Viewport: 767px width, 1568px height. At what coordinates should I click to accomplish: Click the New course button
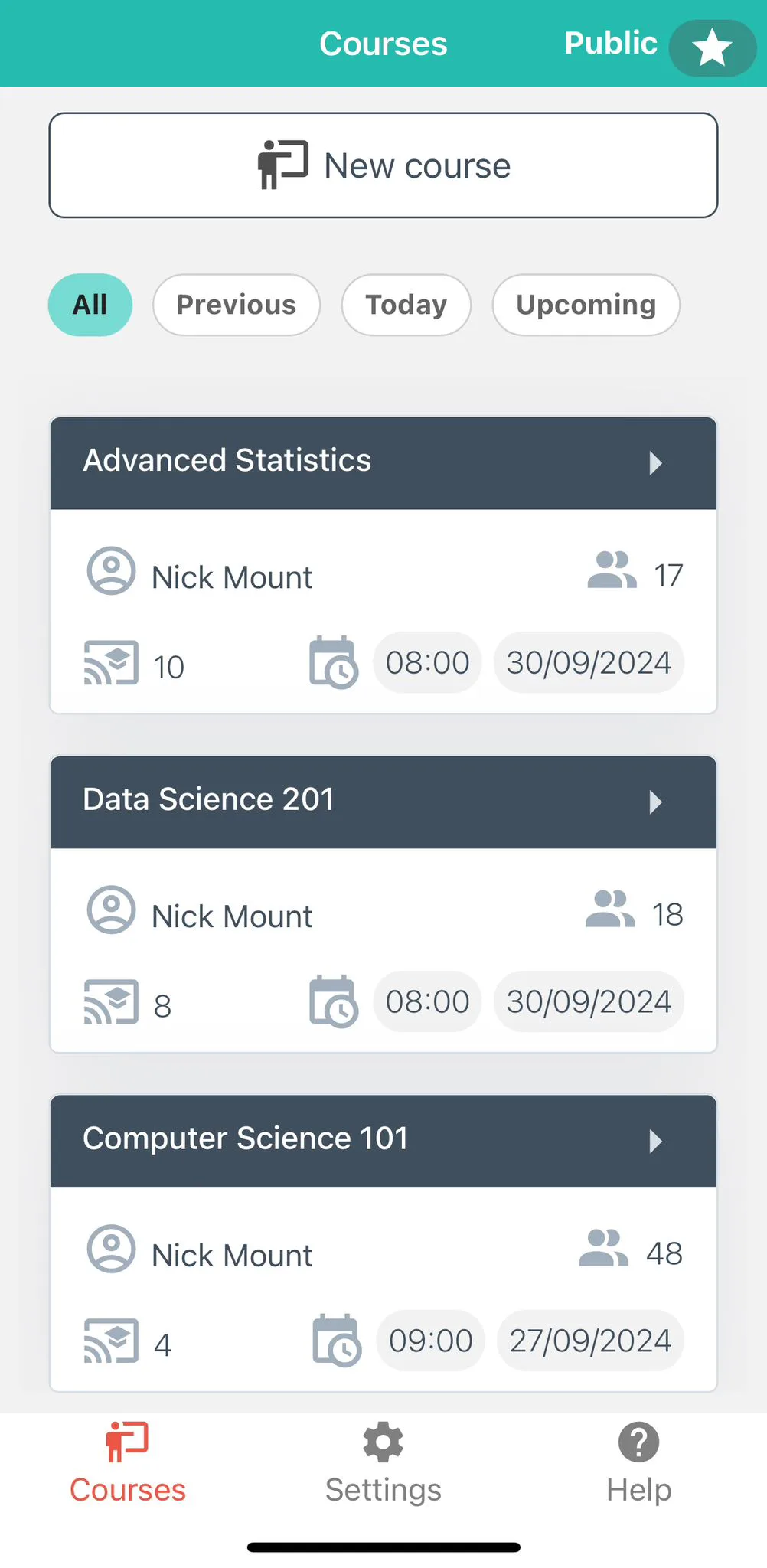(x=383, y=165)
